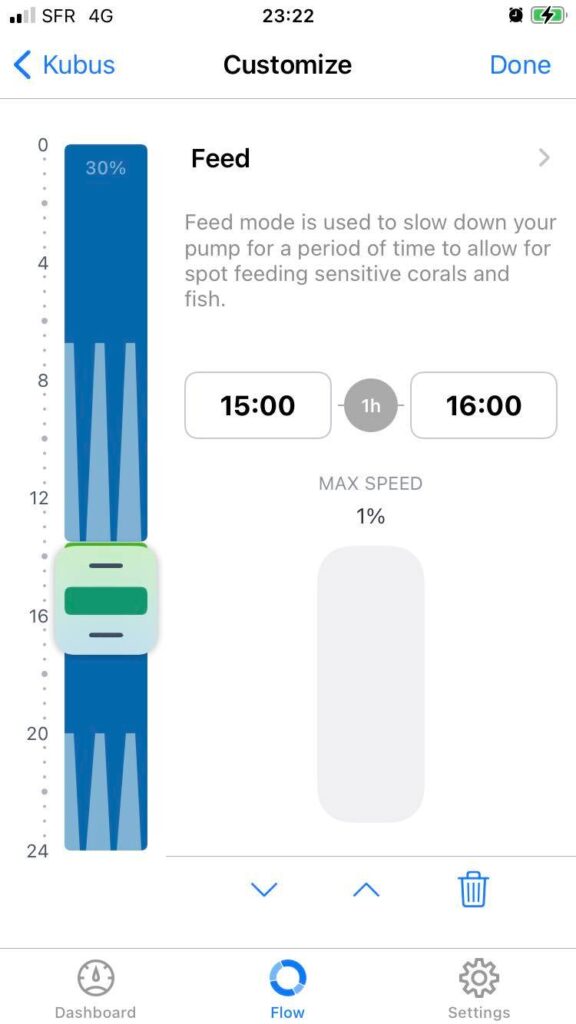Tap Done to save customization

(520, 65)
